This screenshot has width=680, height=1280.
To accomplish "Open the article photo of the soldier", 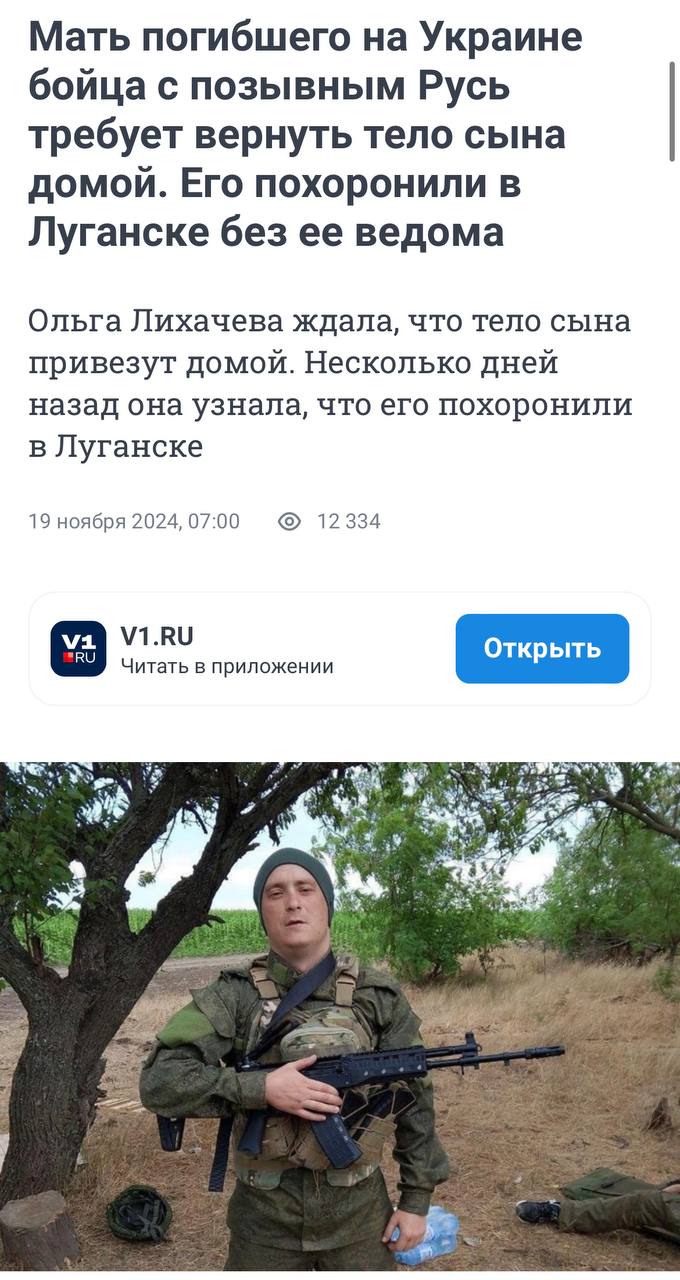I will pos(340,1016).
